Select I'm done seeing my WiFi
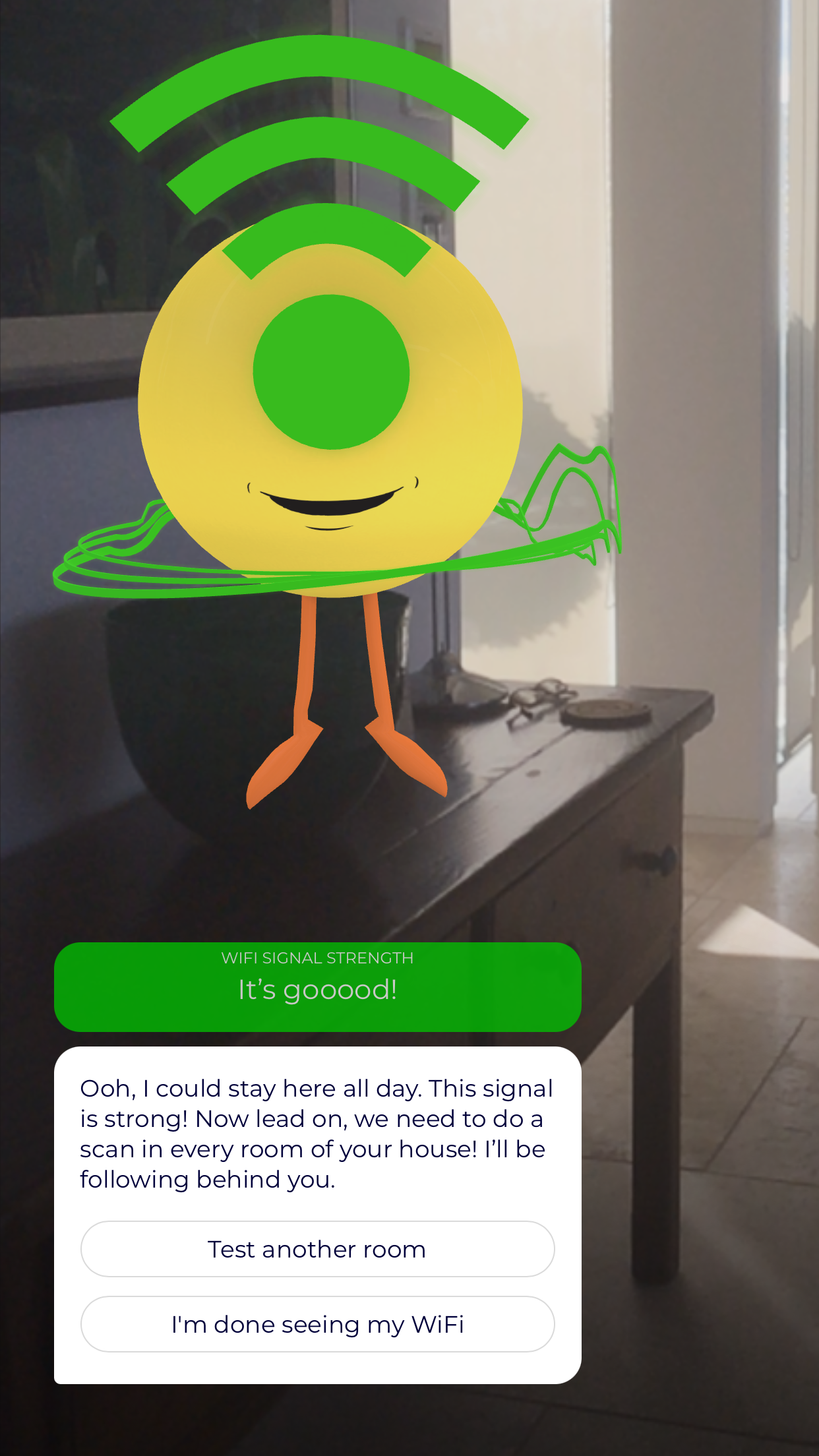The height and width of the screenshot is (1456, 819). tap(317, 1324)
